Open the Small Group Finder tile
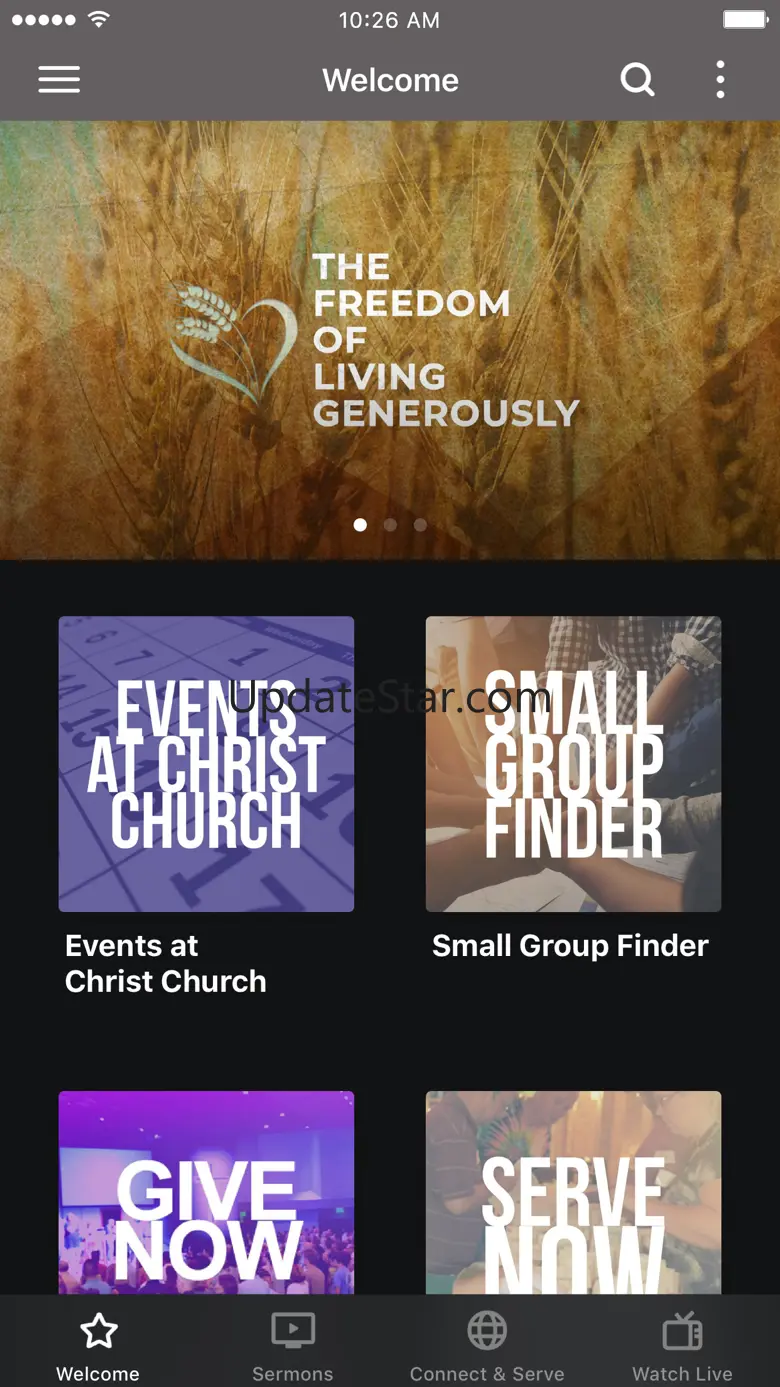Image resolution: width=780 pixels, height=1387 pixels. 573,764
